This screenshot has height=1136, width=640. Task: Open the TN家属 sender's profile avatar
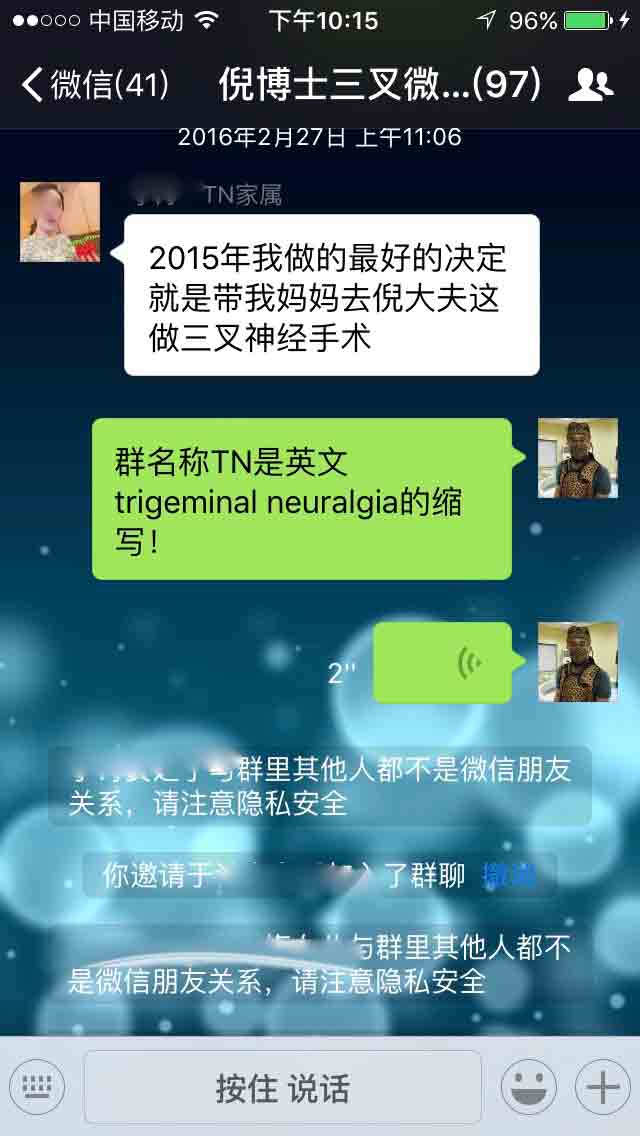(x=60, y=222)
